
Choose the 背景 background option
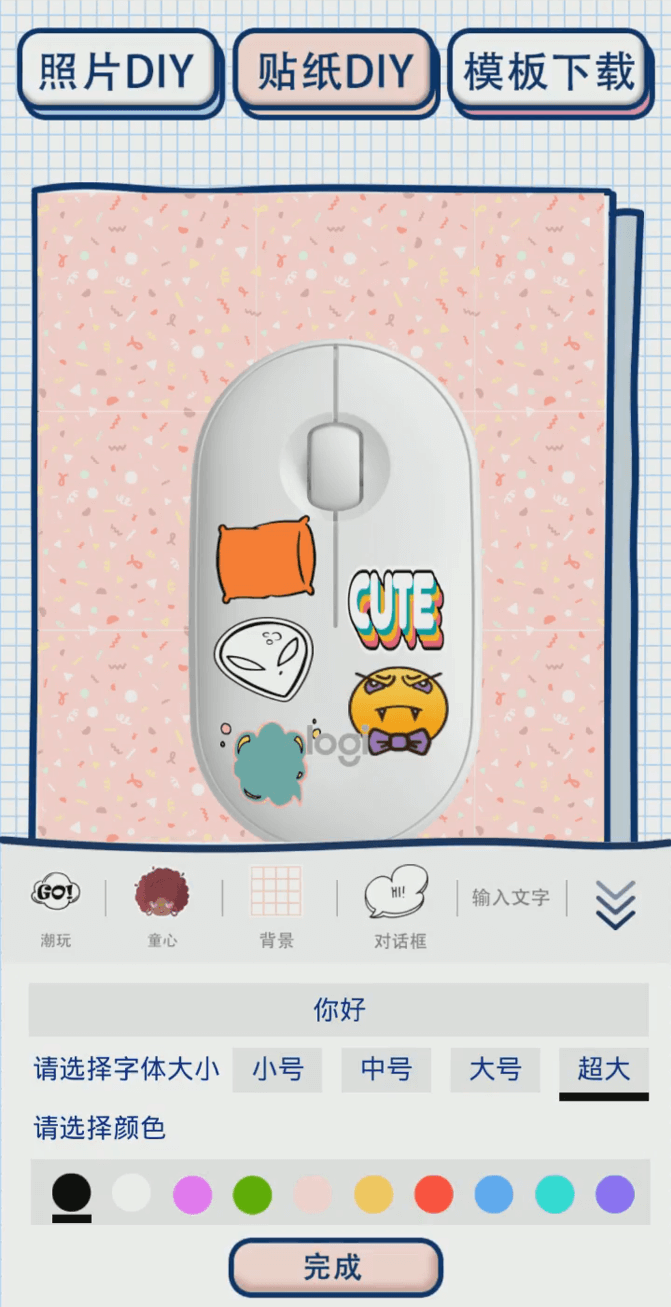click(276, 908)
